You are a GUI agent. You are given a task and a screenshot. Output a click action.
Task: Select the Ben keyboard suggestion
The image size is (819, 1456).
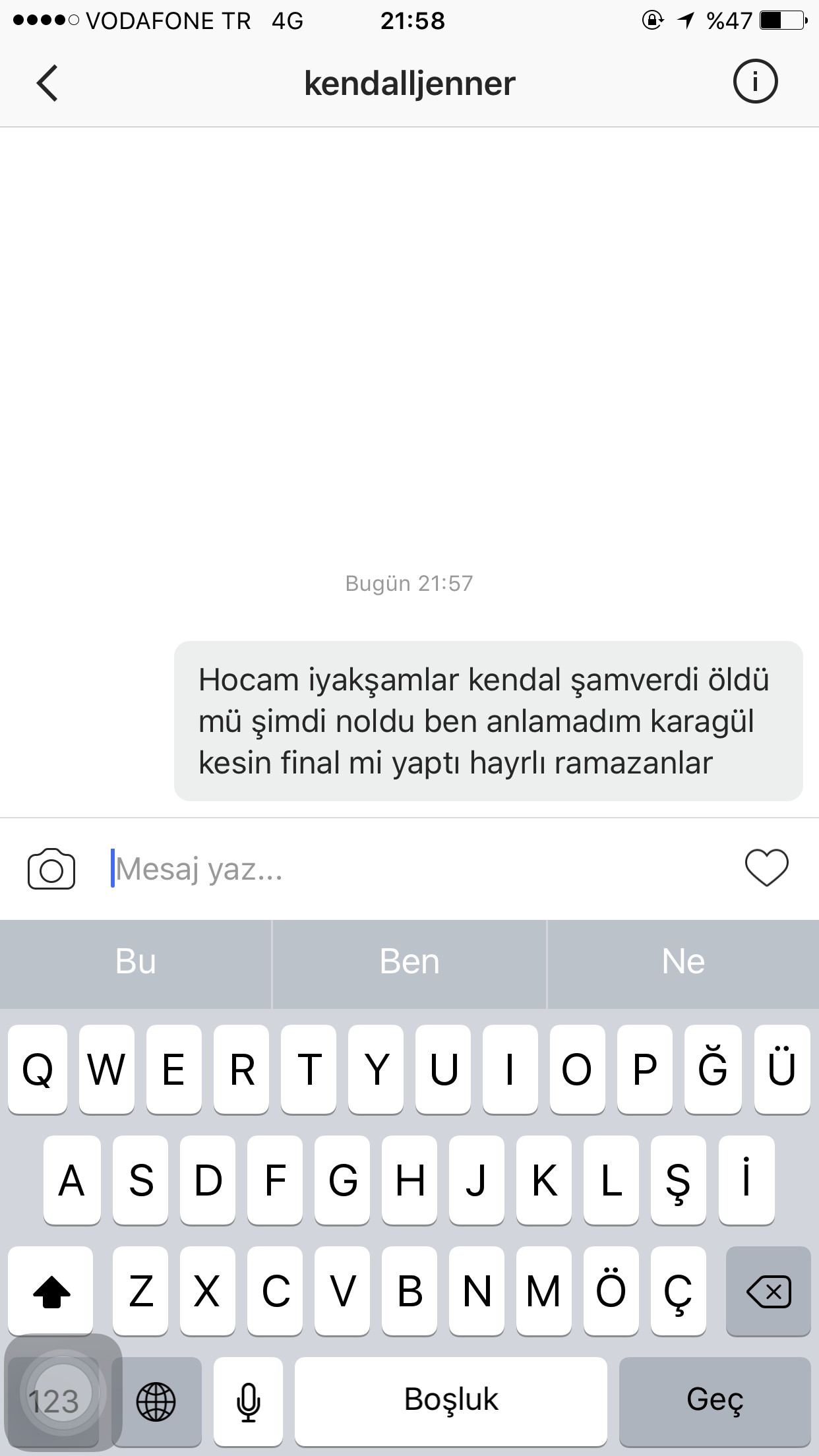409,962
